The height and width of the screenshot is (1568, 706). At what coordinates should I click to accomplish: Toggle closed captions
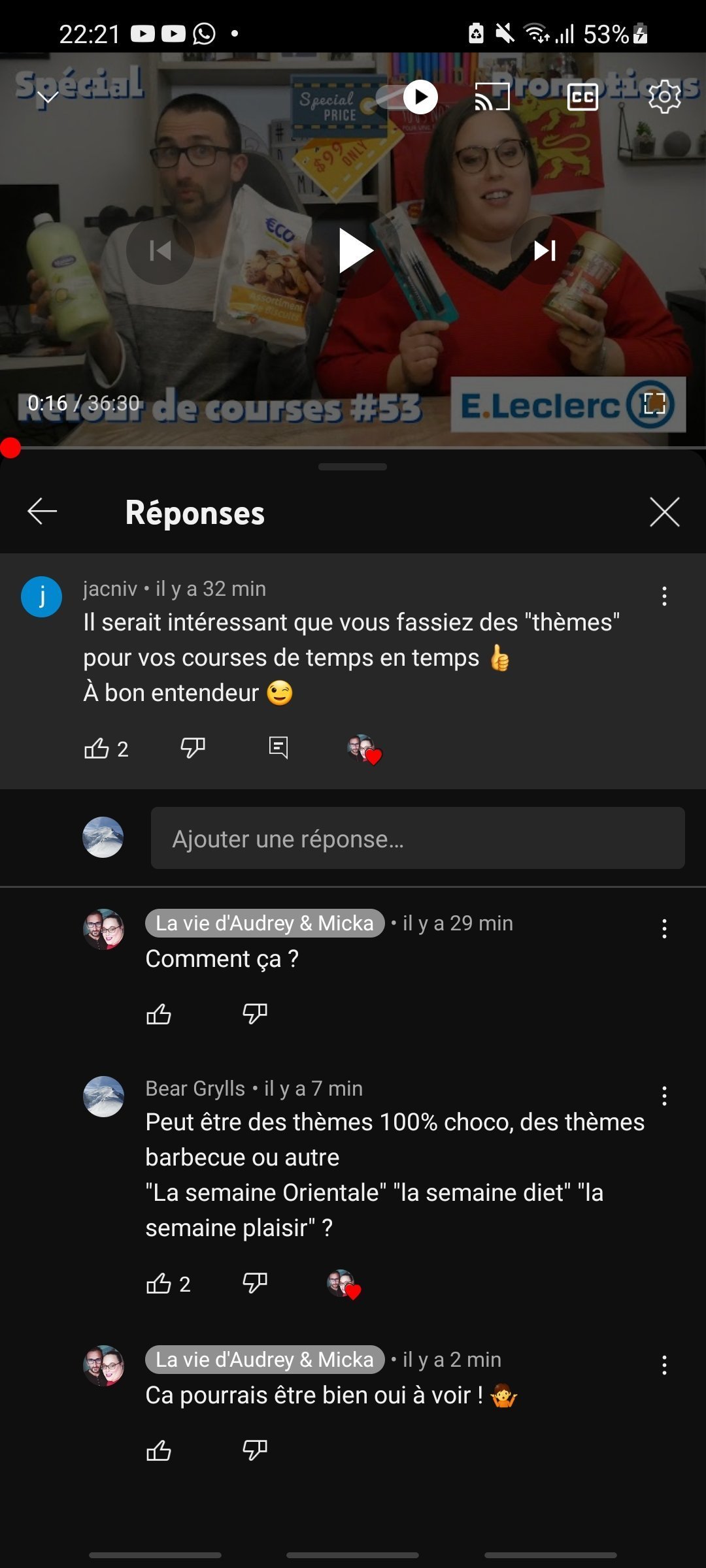coord(582,97)
